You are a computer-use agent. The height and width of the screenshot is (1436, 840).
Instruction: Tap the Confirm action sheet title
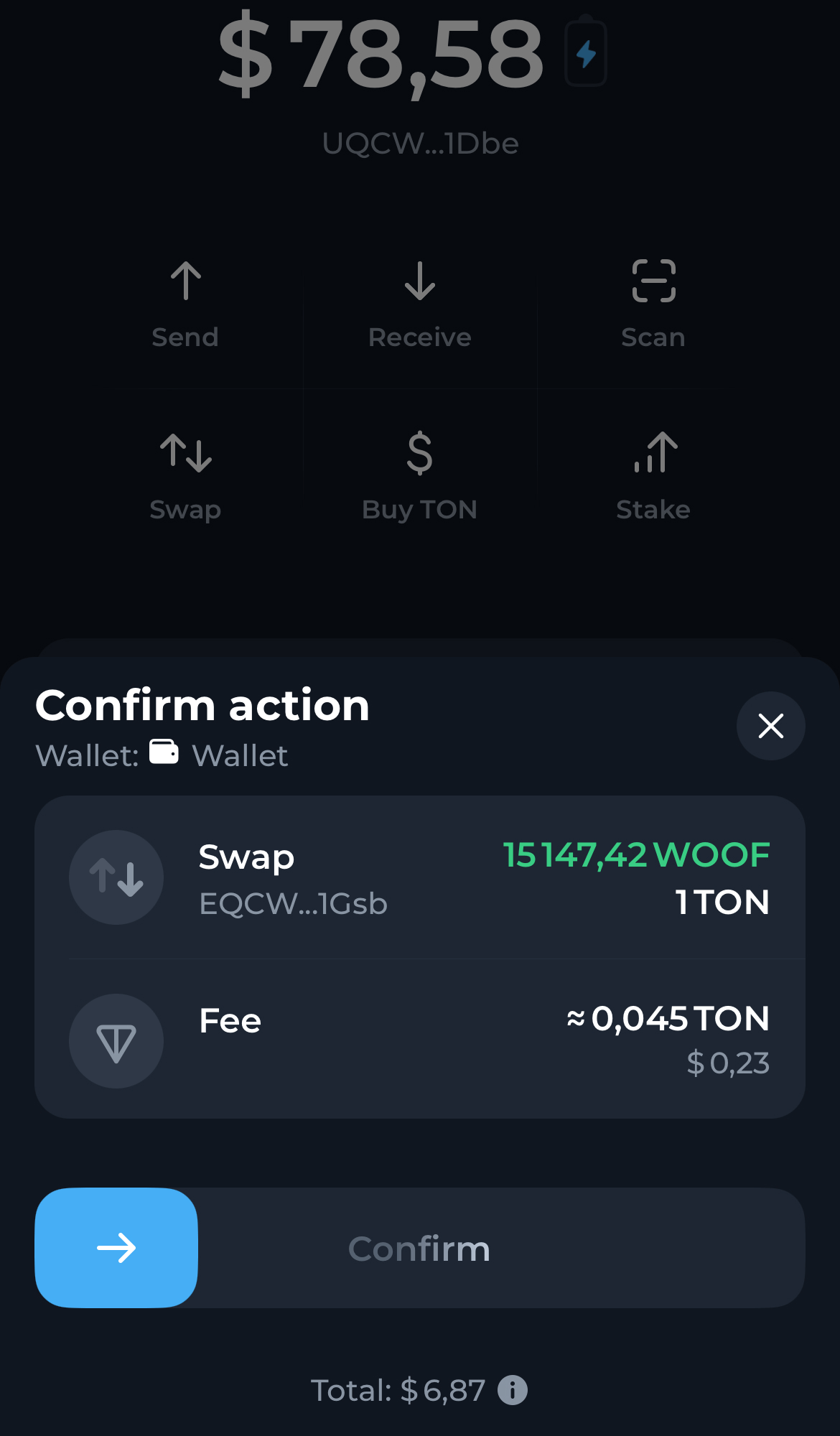[202, 704]
